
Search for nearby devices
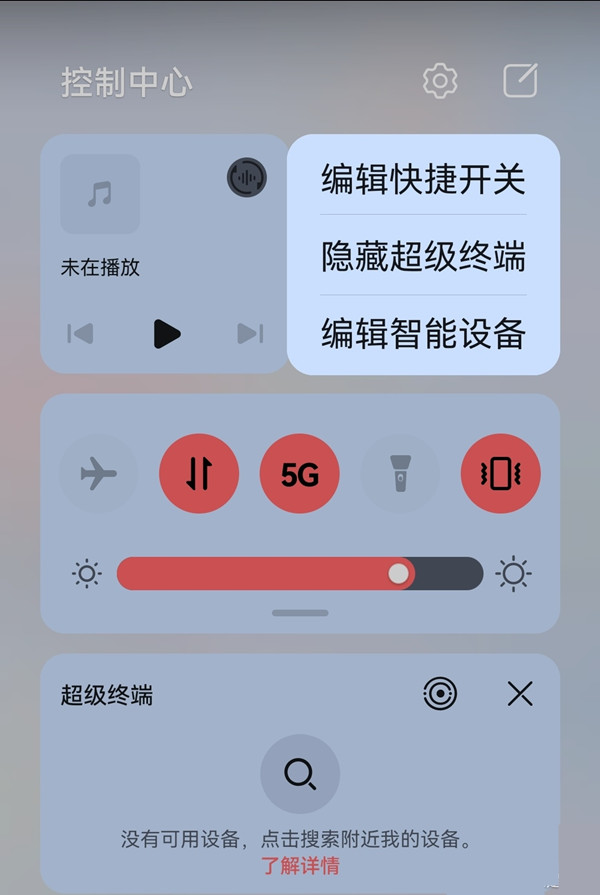pyautogui.click(x=300, y=773)
